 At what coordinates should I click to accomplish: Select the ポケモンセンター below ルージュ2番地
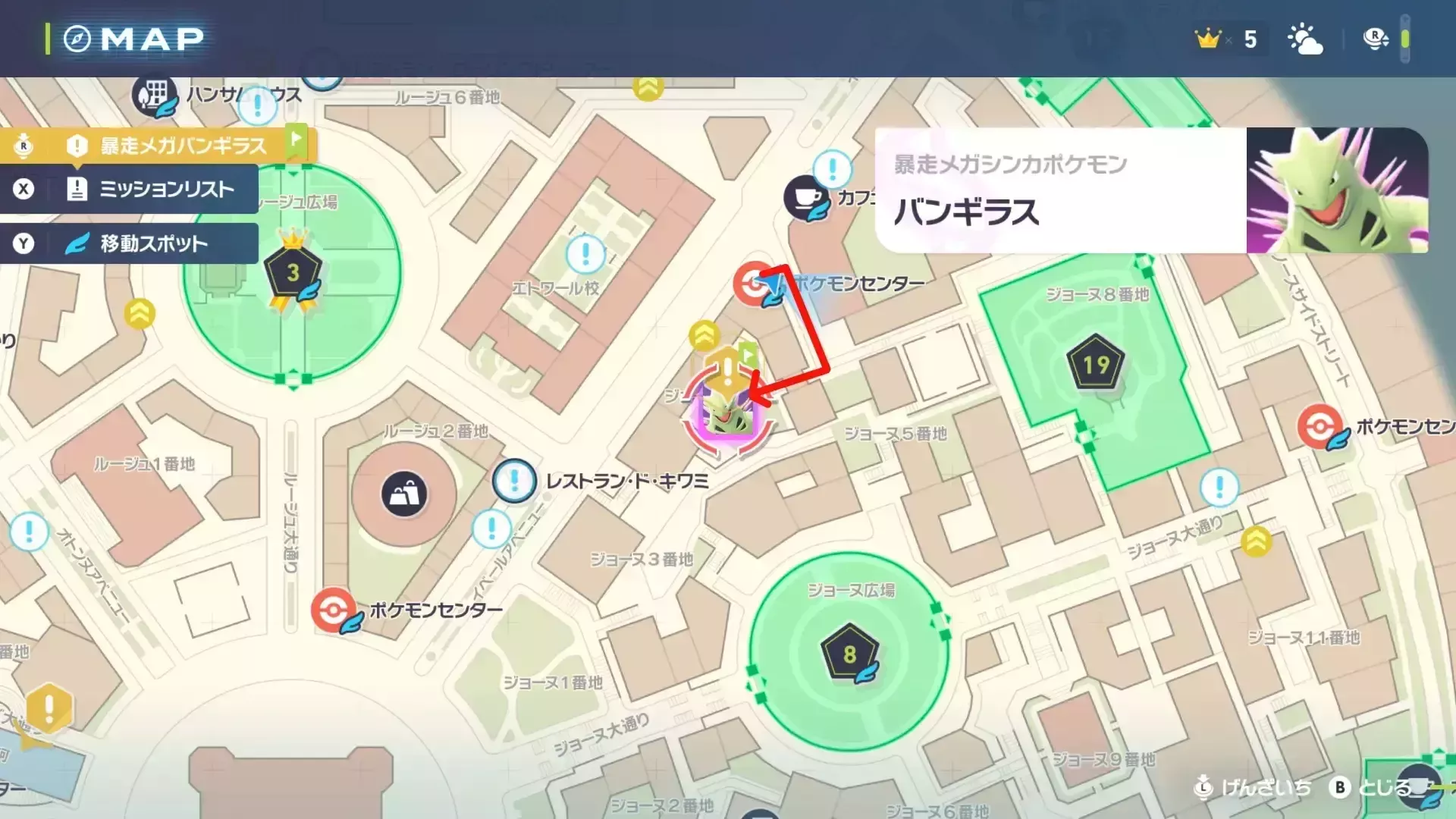(x=333, y=610)
